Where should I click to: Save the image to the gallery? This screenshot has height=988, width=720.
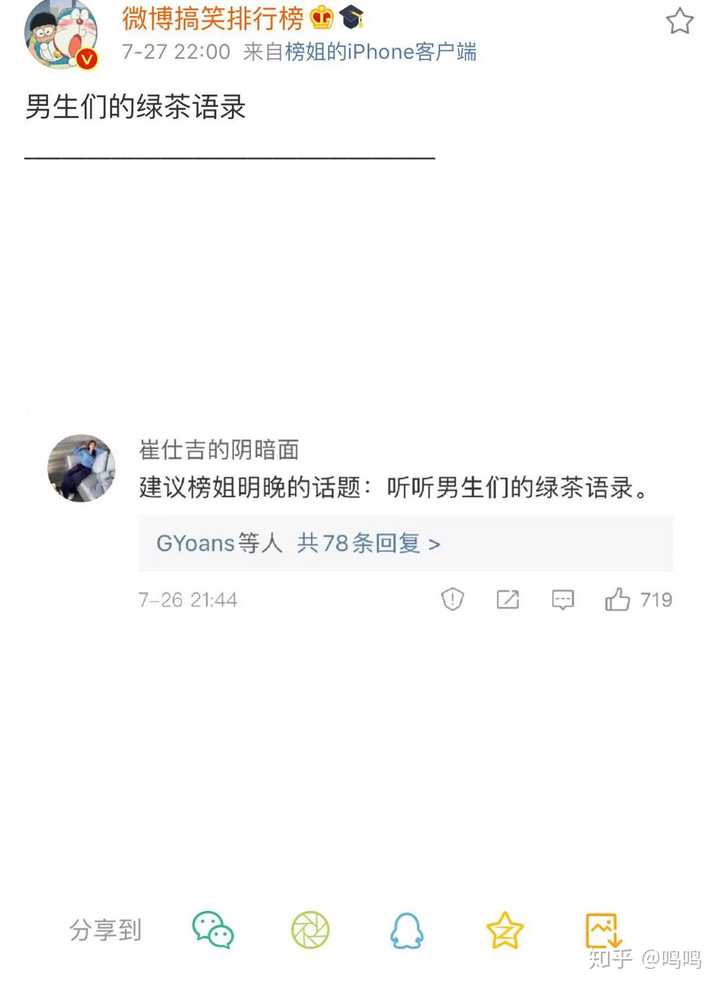(603, 930)
